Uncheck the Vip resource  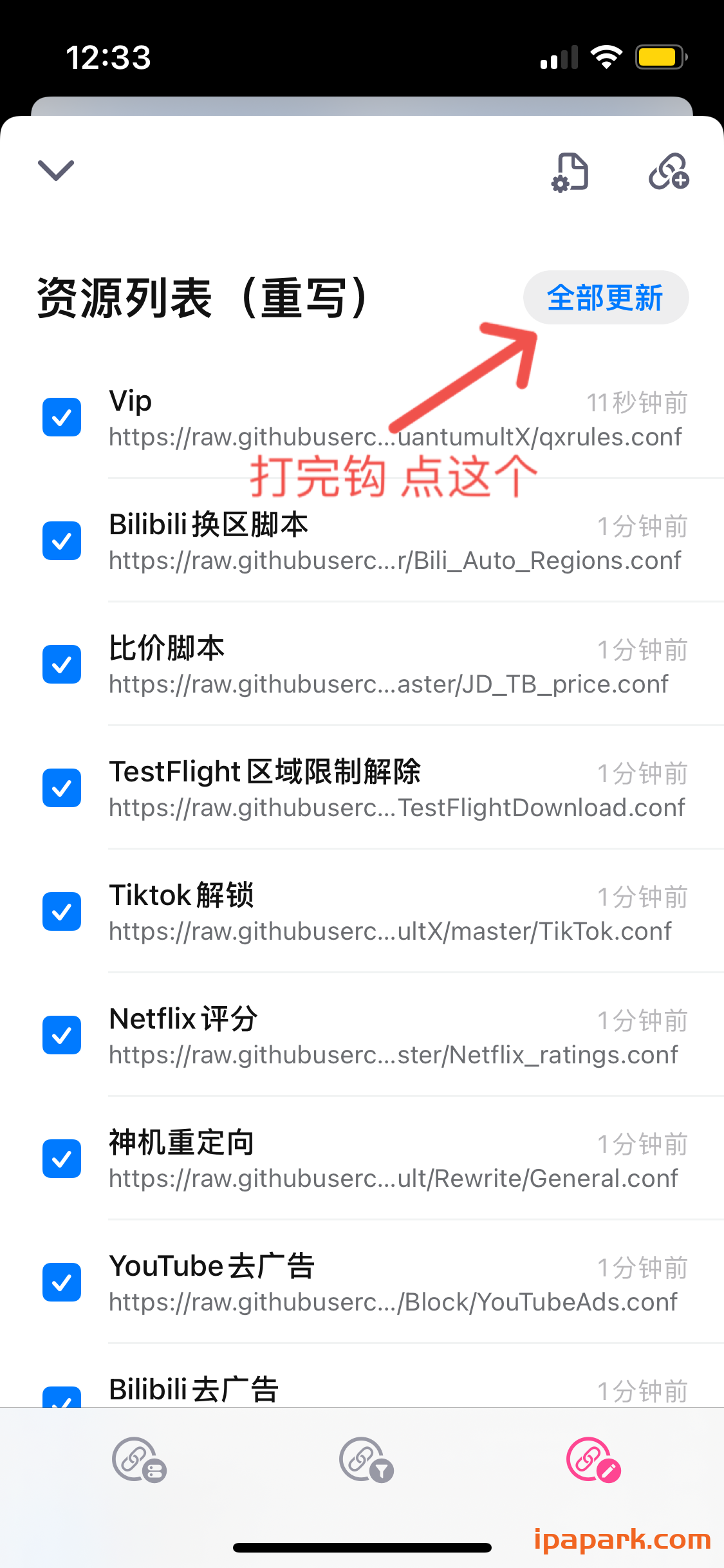(62, 417)
